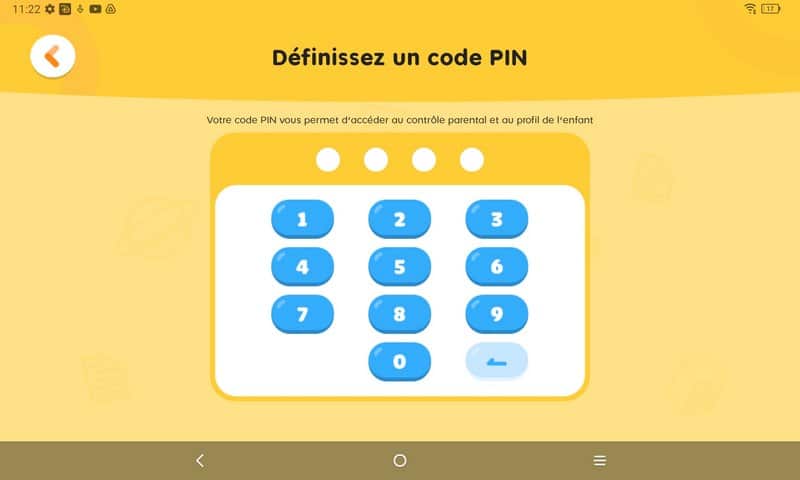
Task: Enter digit 9 for the PIN
Action: 496,314
